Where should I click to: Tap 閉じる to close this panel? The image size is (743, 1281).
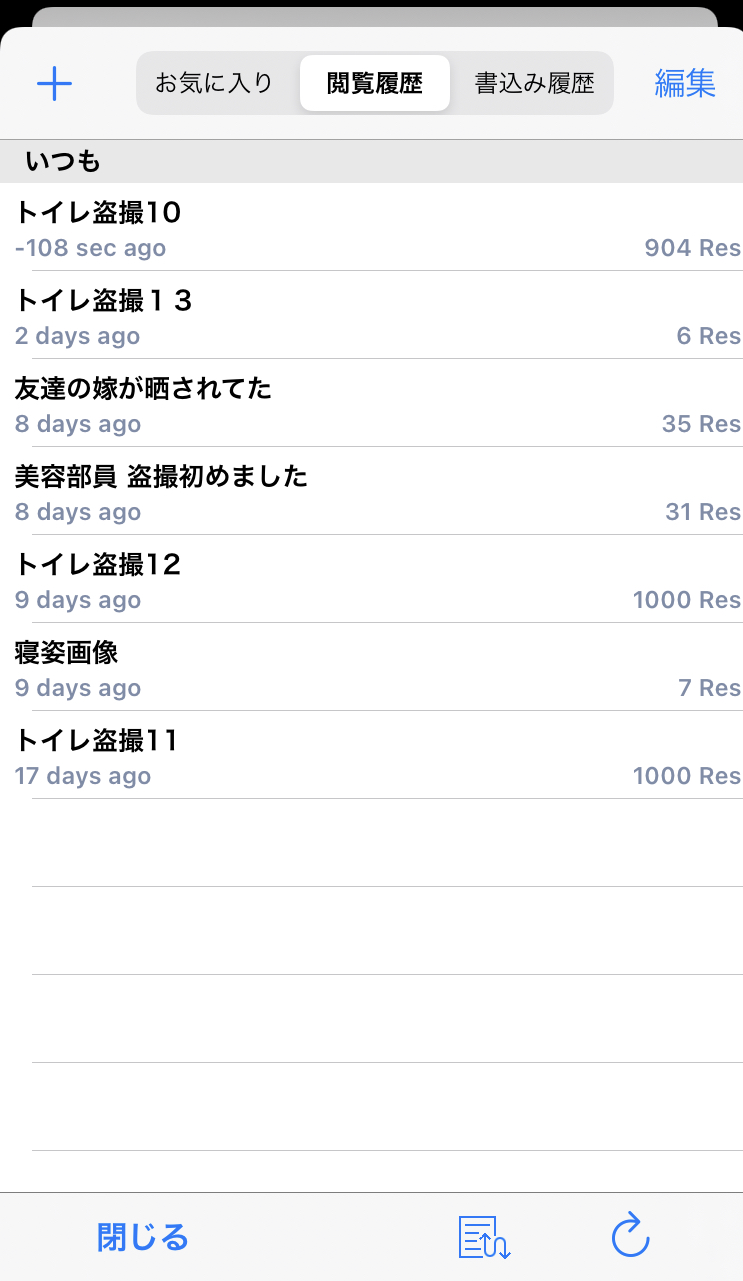click(x=143, y=1237)
